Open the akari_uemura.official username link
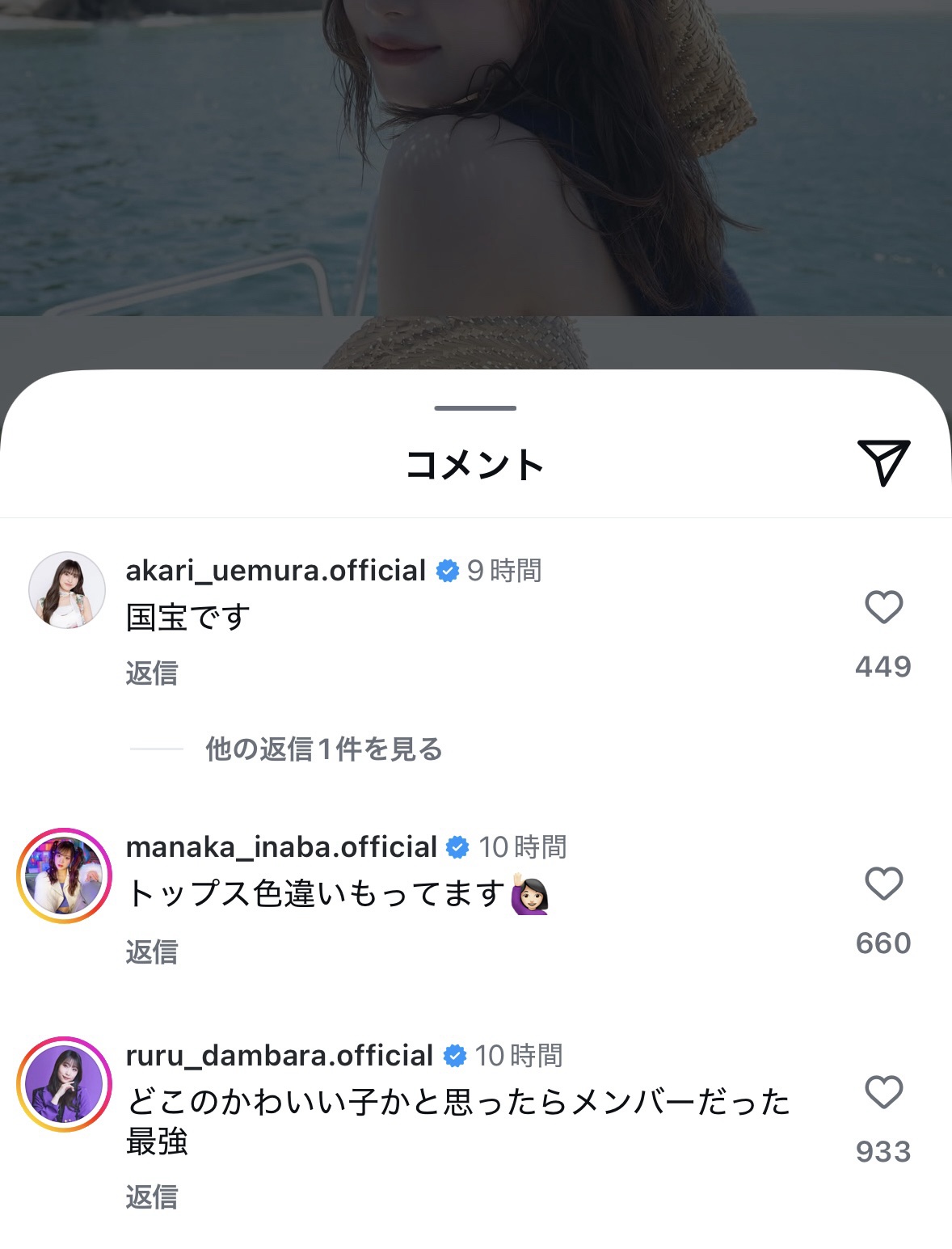 click(276, 571)
